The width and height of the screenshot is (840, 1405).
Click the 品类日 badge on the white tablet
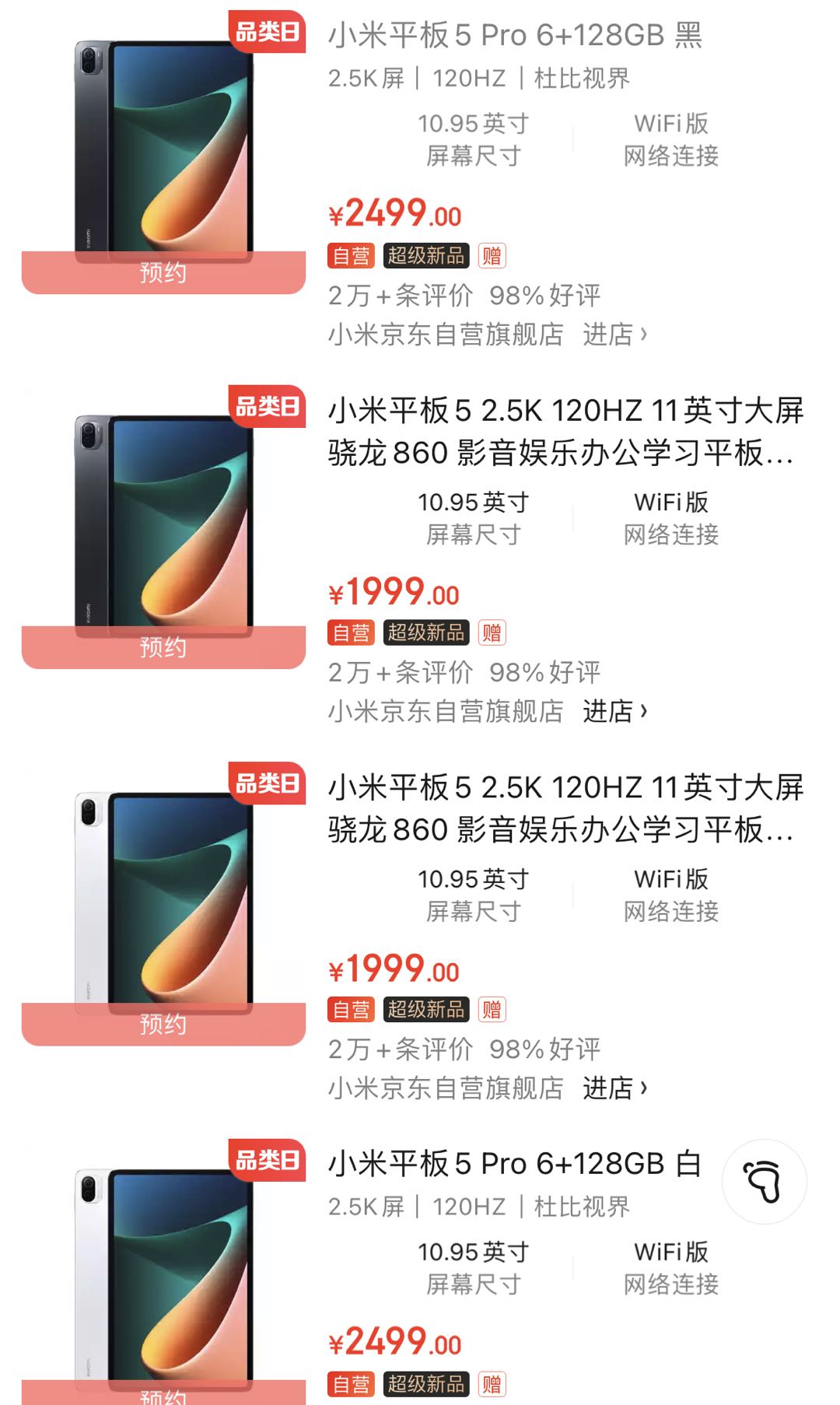click(268, 783)
